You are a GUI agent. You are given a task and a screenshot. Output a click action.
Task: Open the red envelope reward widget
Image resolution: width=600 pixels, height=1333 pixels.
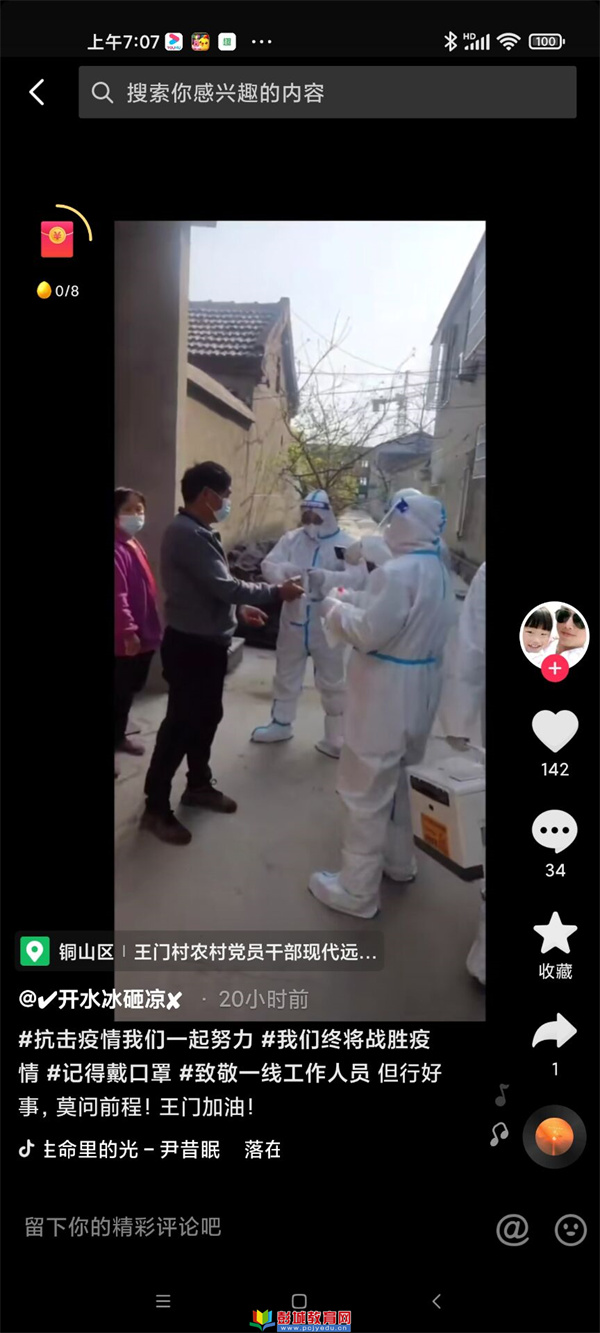coord(58,239)
